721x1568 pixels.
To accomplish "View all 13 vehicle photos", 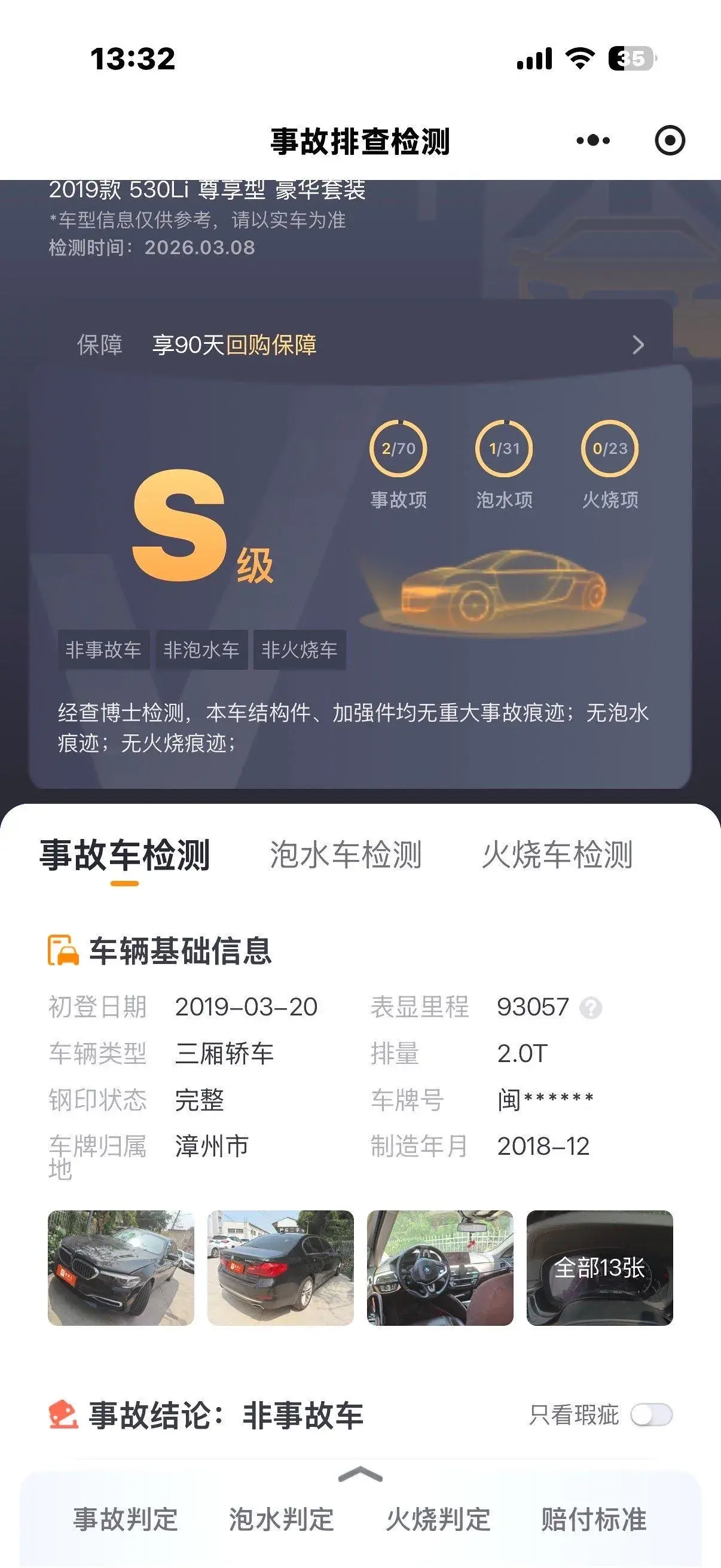I will coord(599,1267).
